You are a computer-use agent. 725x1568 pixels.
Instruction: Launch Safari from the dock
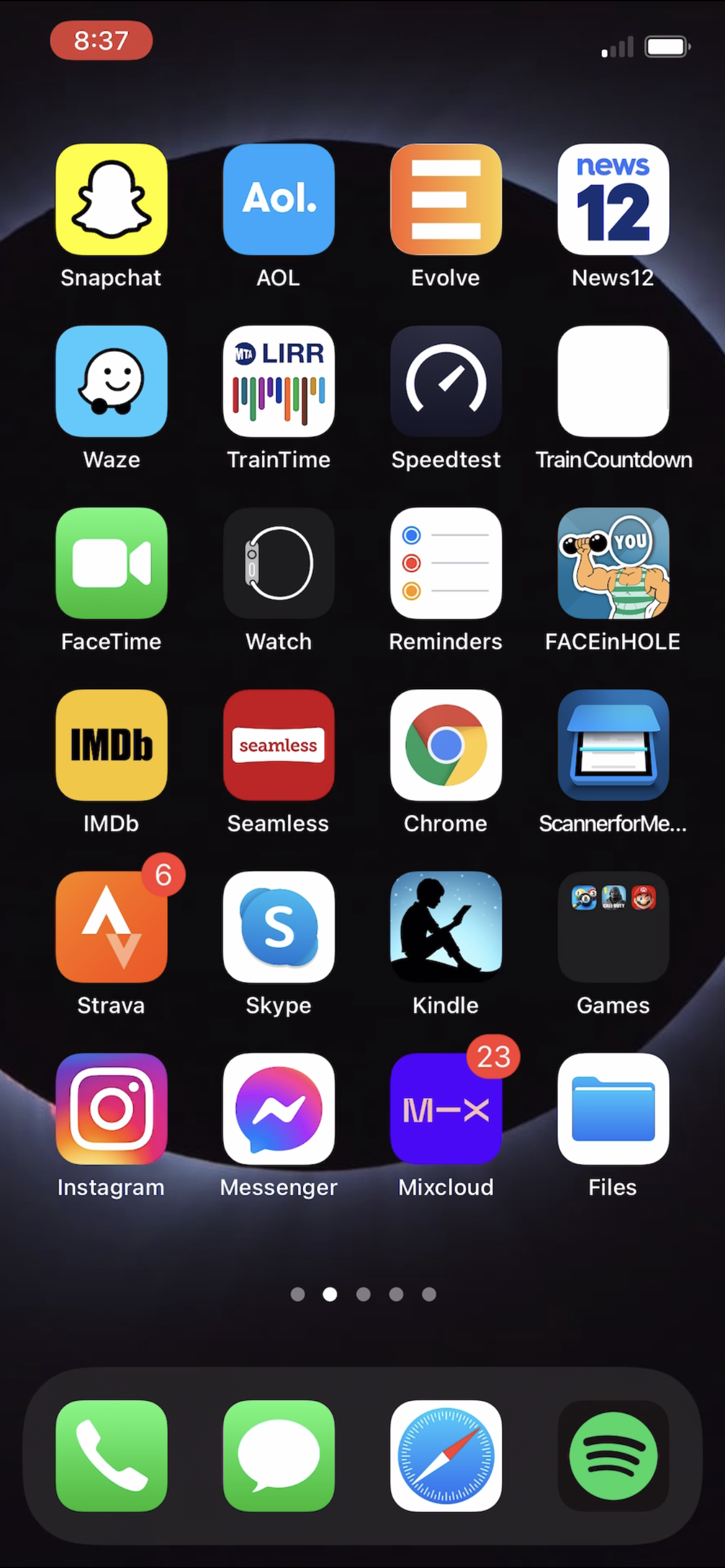[x=446, y=1456]
